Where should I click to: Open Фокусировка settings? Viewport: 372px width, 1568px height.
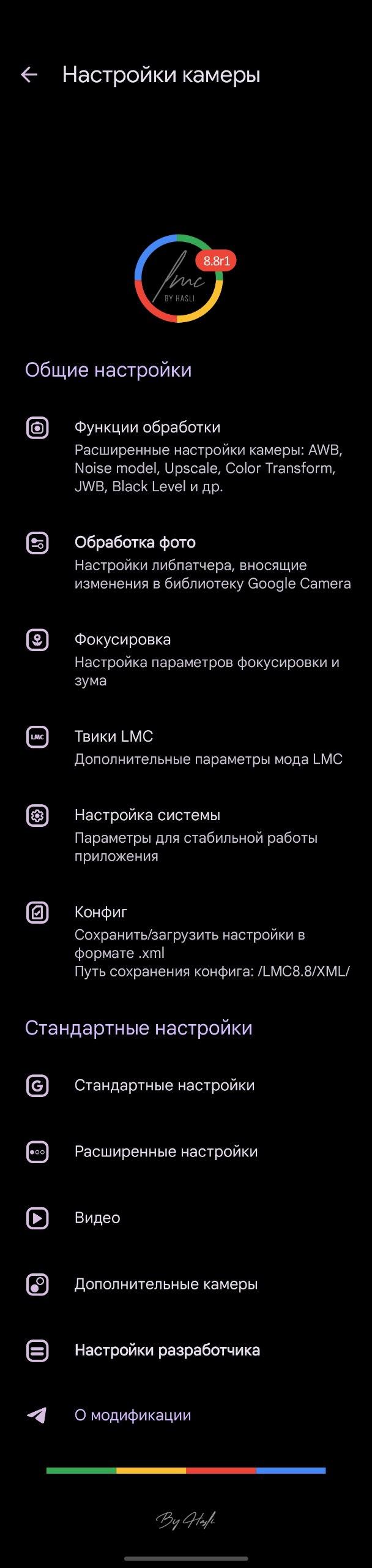pos(186,659)
